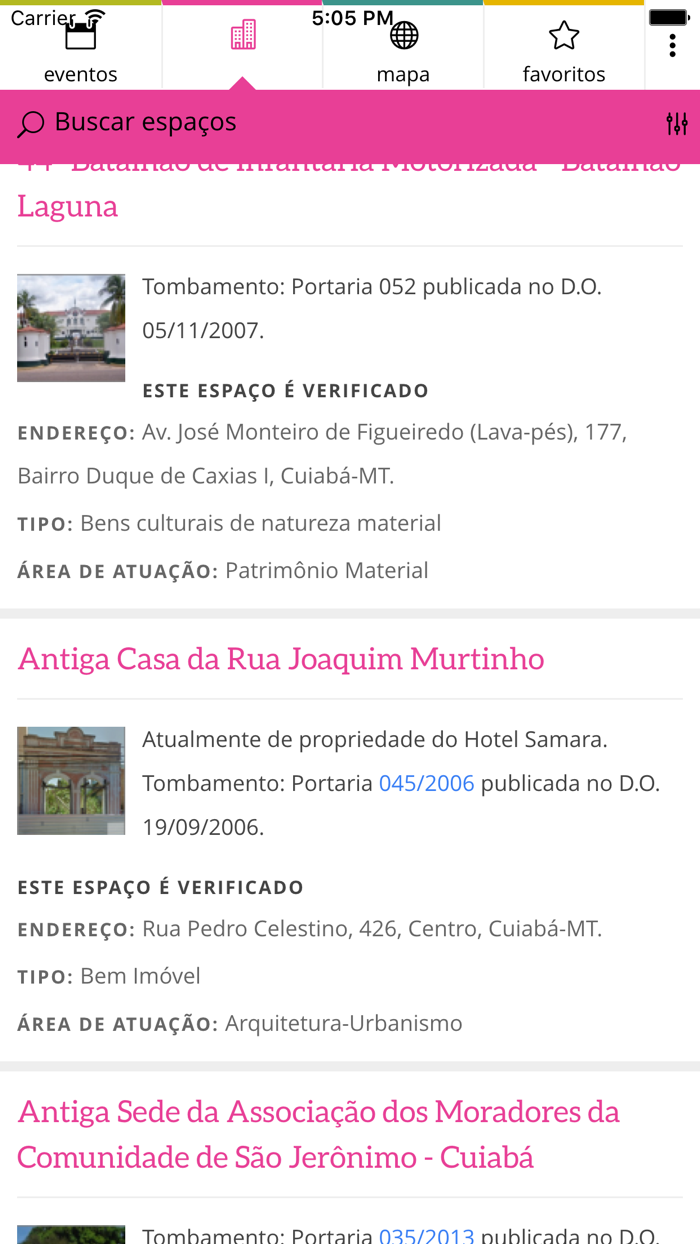The height and width of the screenshot is (1244, 700).
Task: Open Antiga Casa da Rua Joaquim Martinho
Action: 281,659
